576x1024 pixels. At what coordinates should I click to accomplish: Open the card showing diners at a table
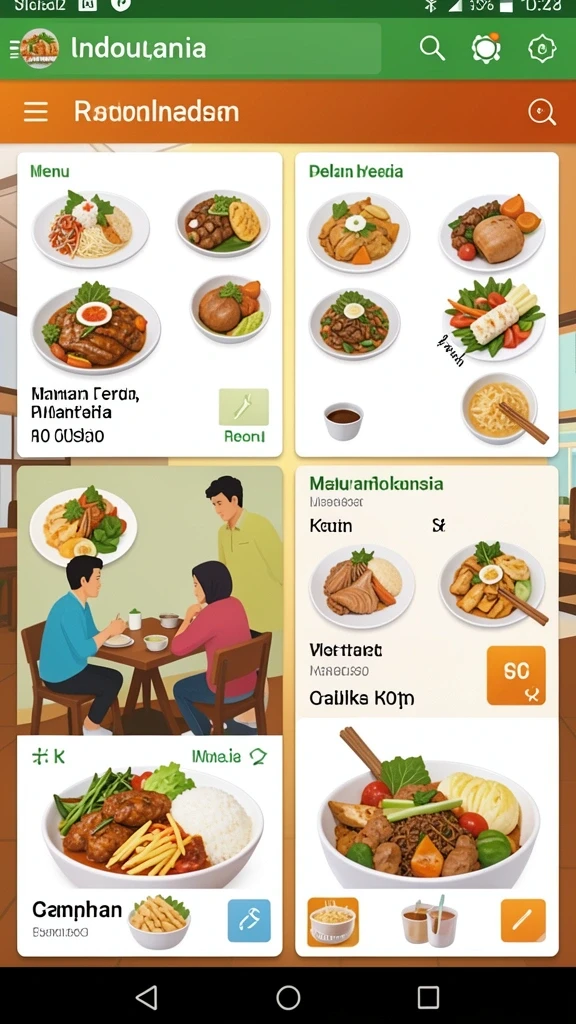150,600
